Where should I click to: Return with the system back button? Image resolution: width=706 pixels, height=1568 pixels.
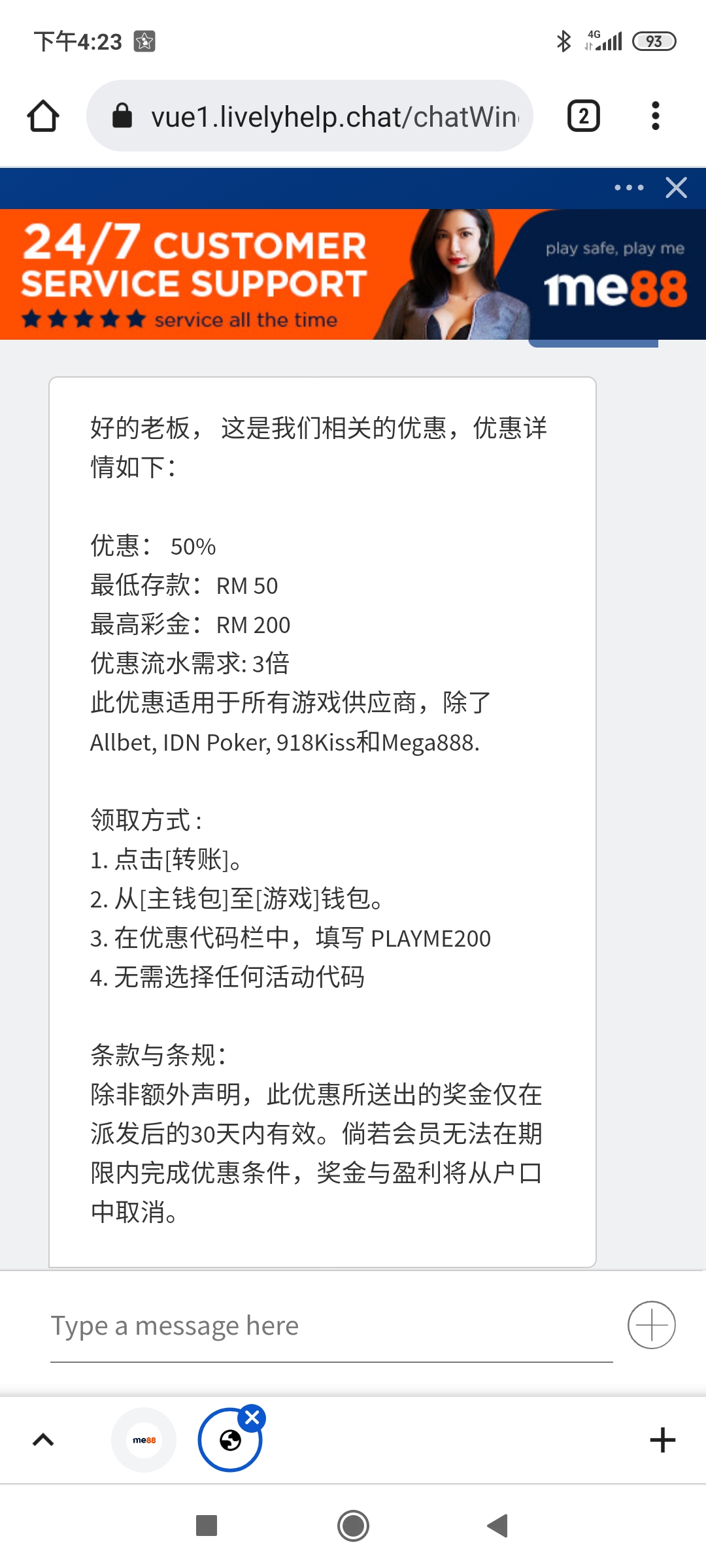click(x=498, y=1526)
